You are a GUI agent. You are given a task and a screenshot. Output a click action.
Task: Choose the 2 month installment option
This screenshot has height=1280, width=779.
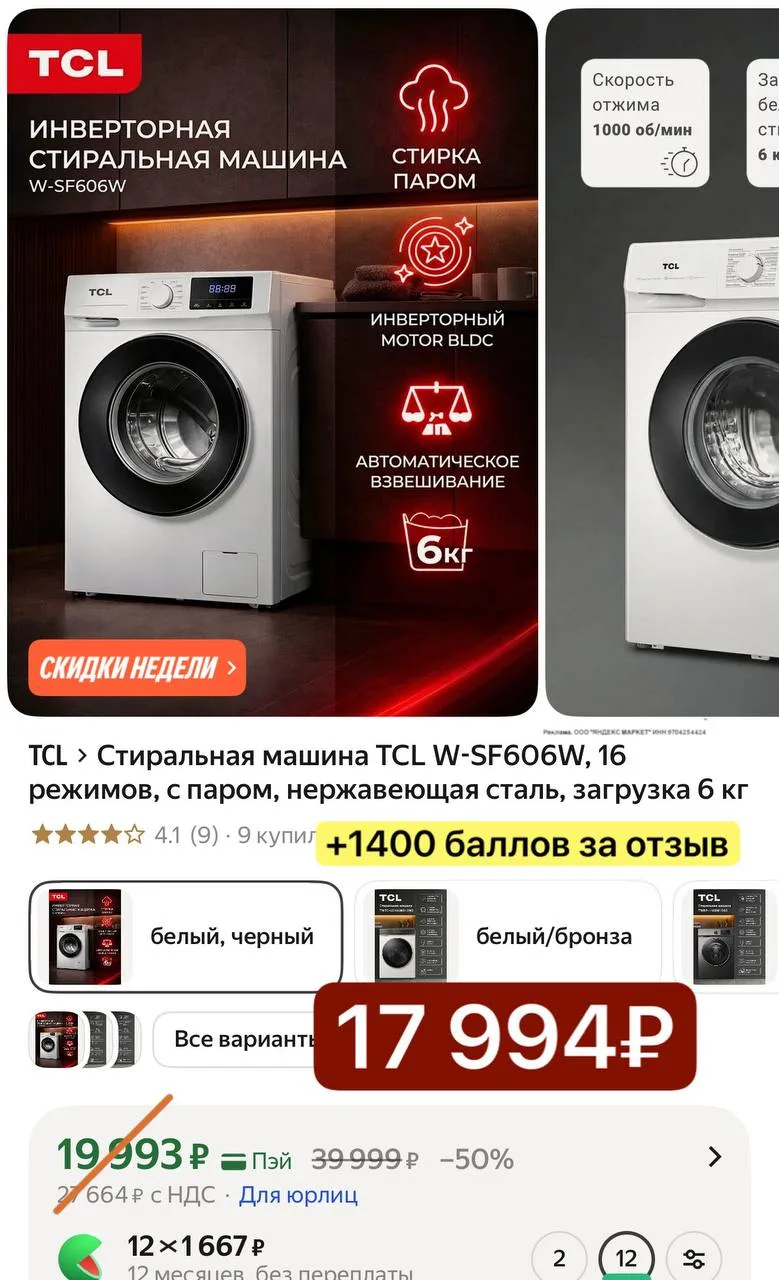click(559, 1258)
